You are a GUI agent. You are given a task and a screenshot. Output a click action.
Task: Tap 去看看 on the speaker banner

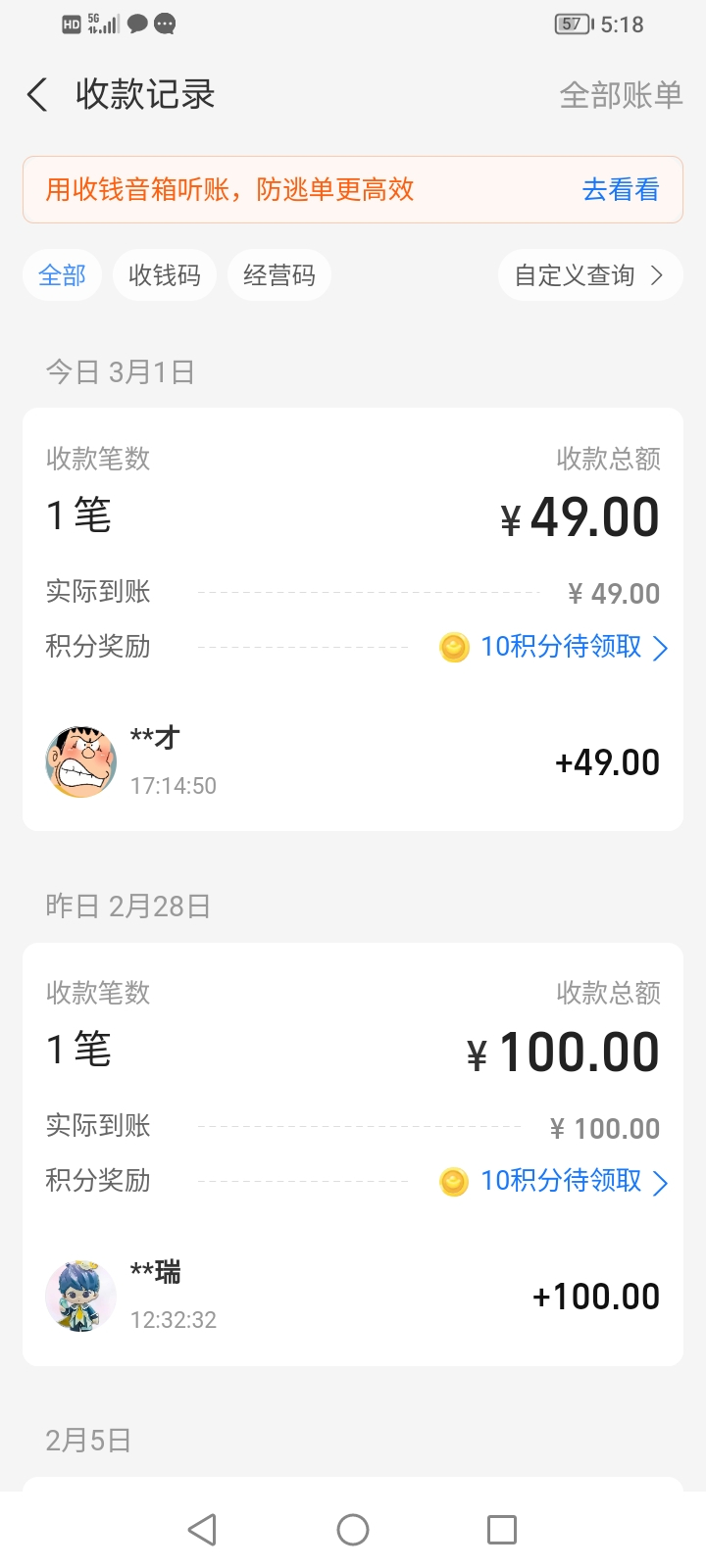620,190
